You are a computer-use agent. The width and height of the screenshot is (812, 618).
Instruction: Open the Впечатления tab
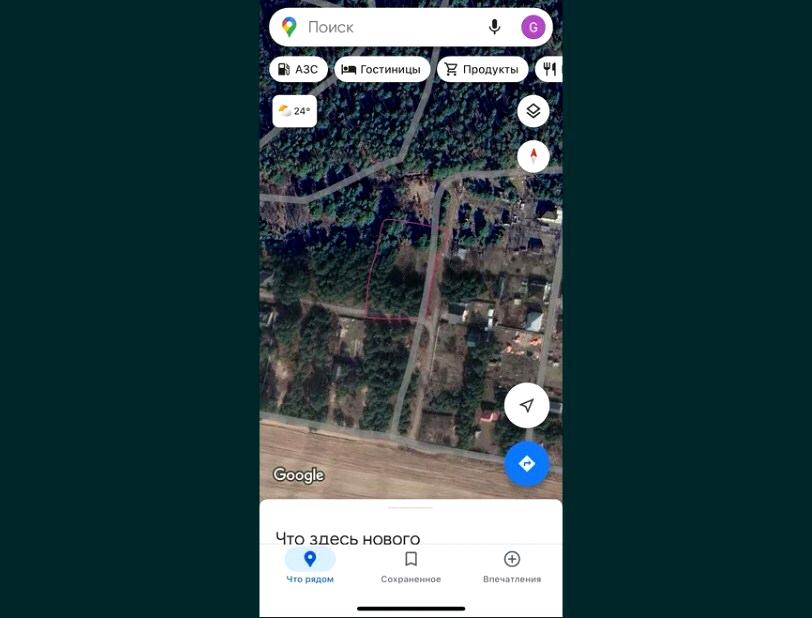coord(512,566)
